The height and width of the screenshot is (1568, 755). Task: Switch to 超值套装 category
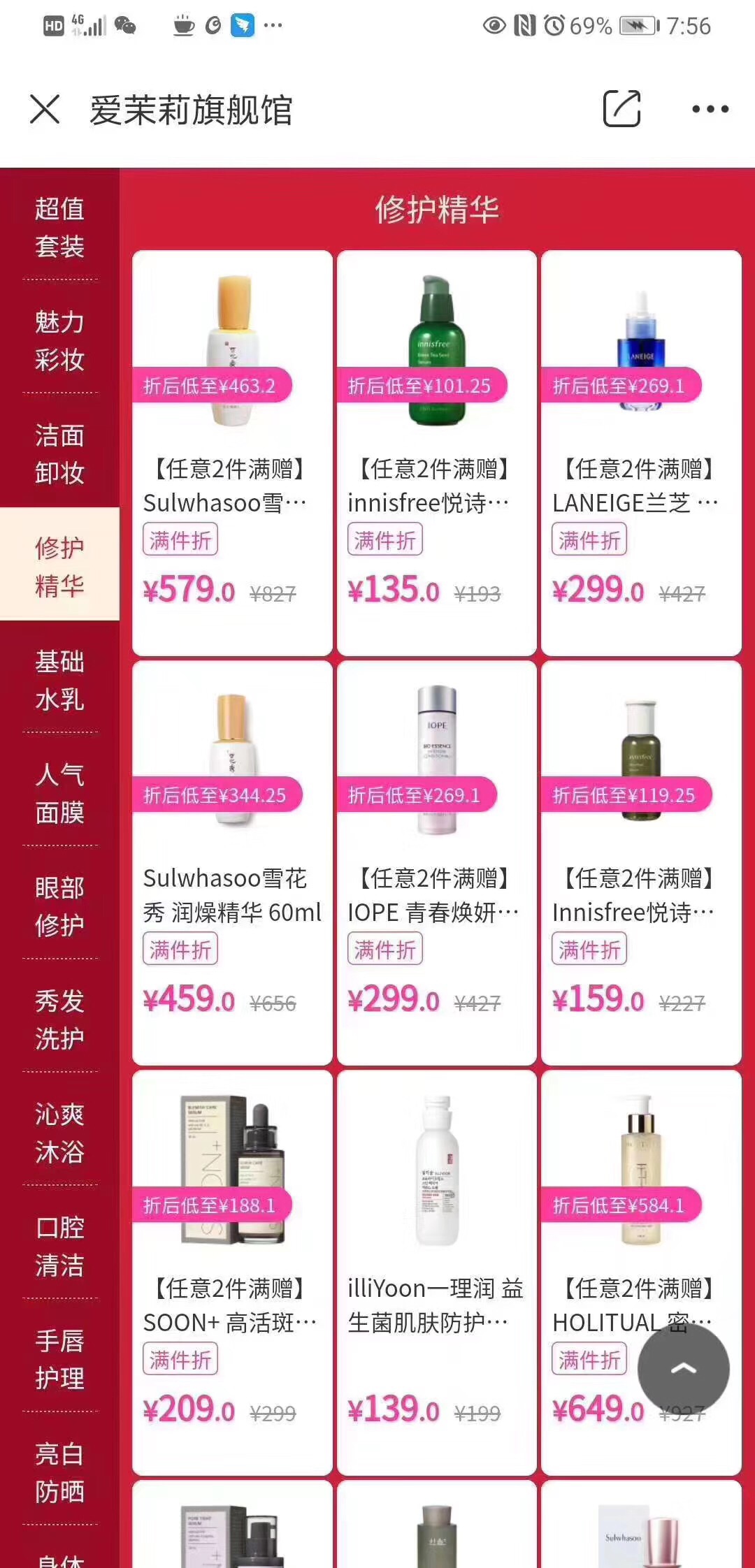[x=59, y=227]
